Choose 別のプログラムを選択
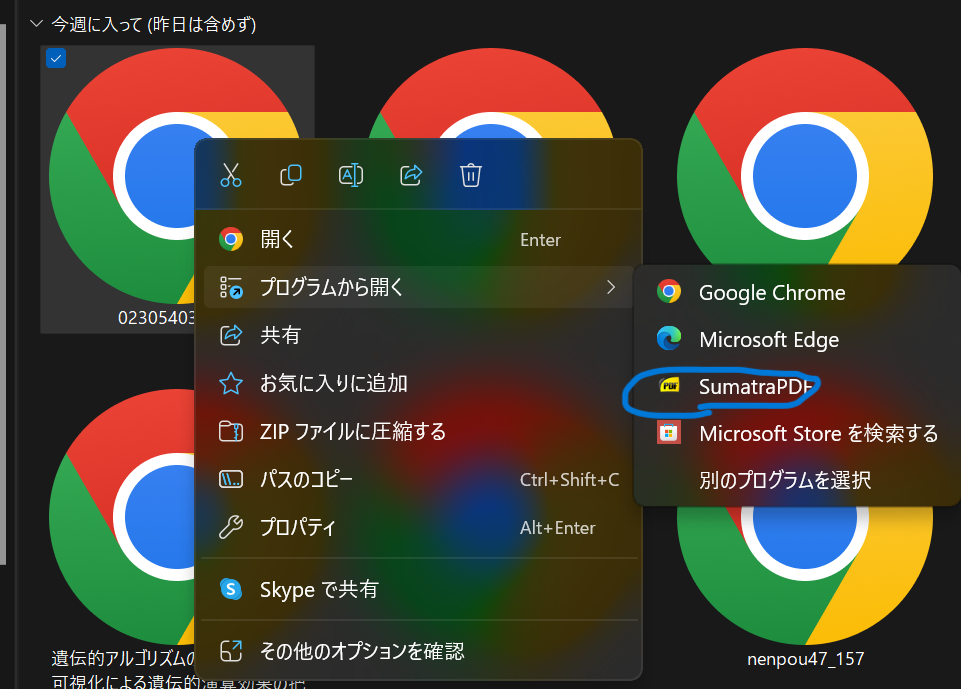The image size is (961, 689). [784, 480]
